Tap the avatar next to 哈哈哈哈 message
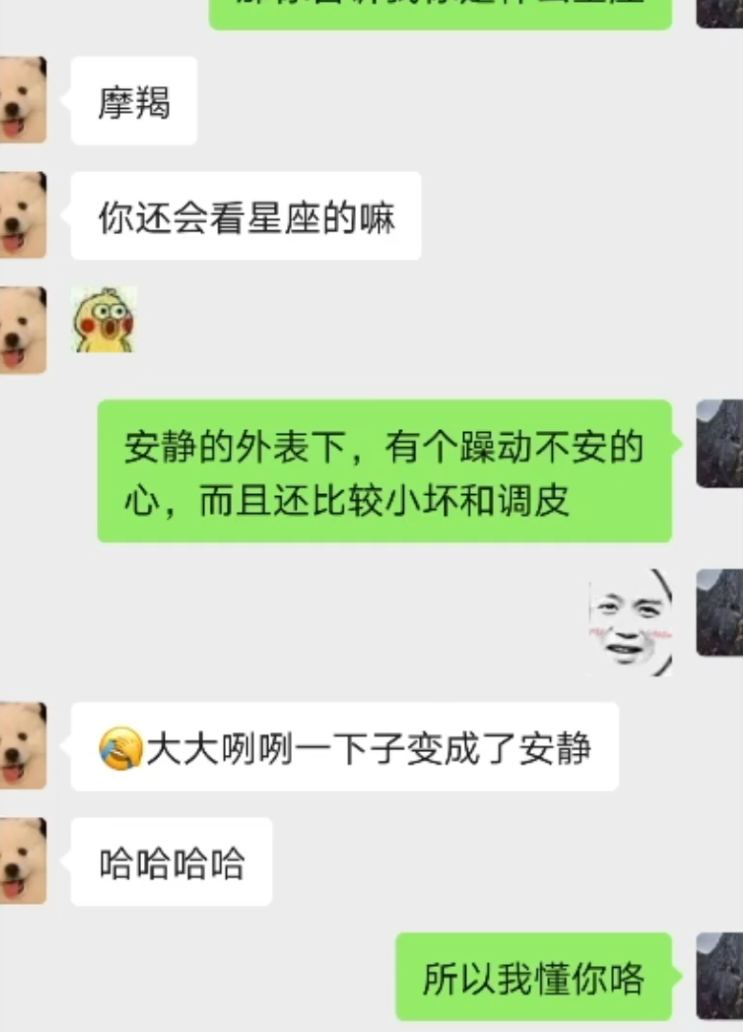 [22, 861]
